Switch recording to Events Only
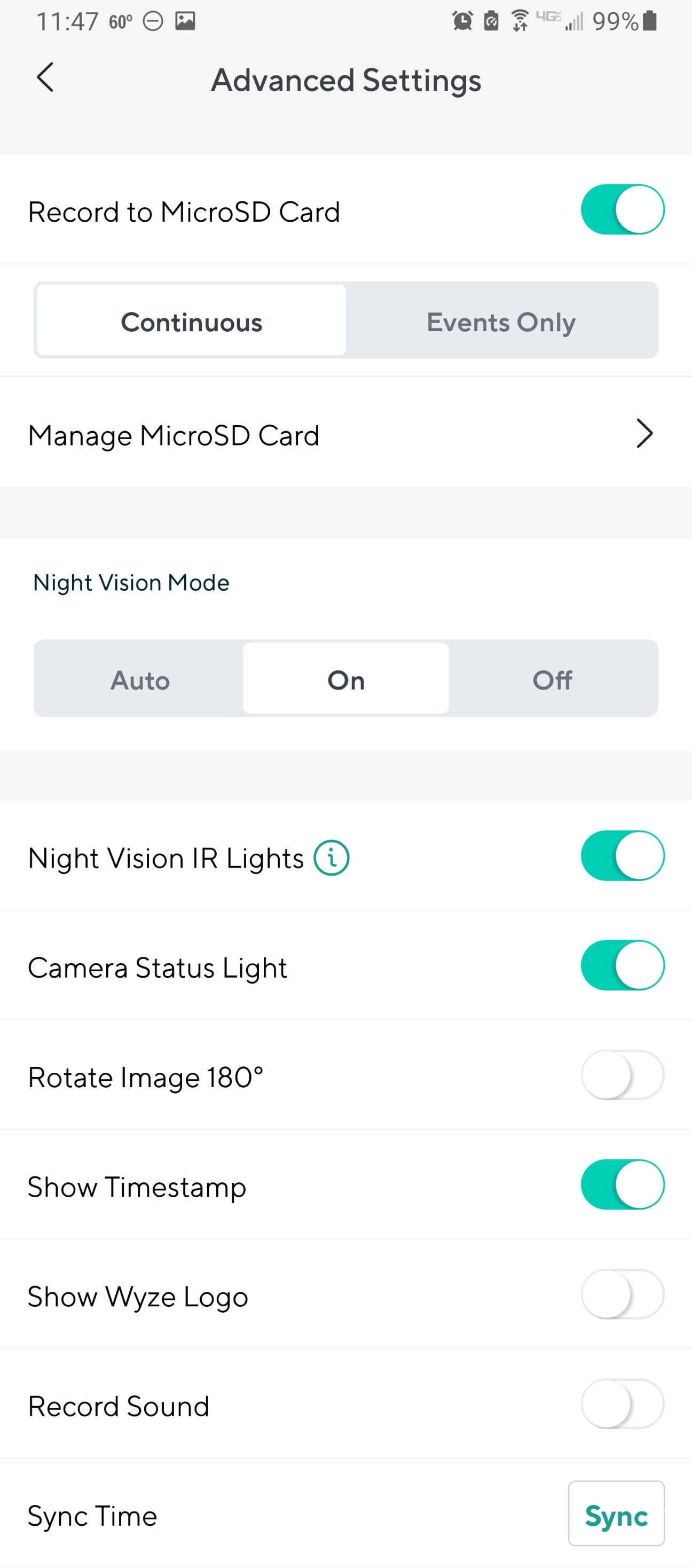Viewport: 692px width, 1568px height. pos(500,321)
